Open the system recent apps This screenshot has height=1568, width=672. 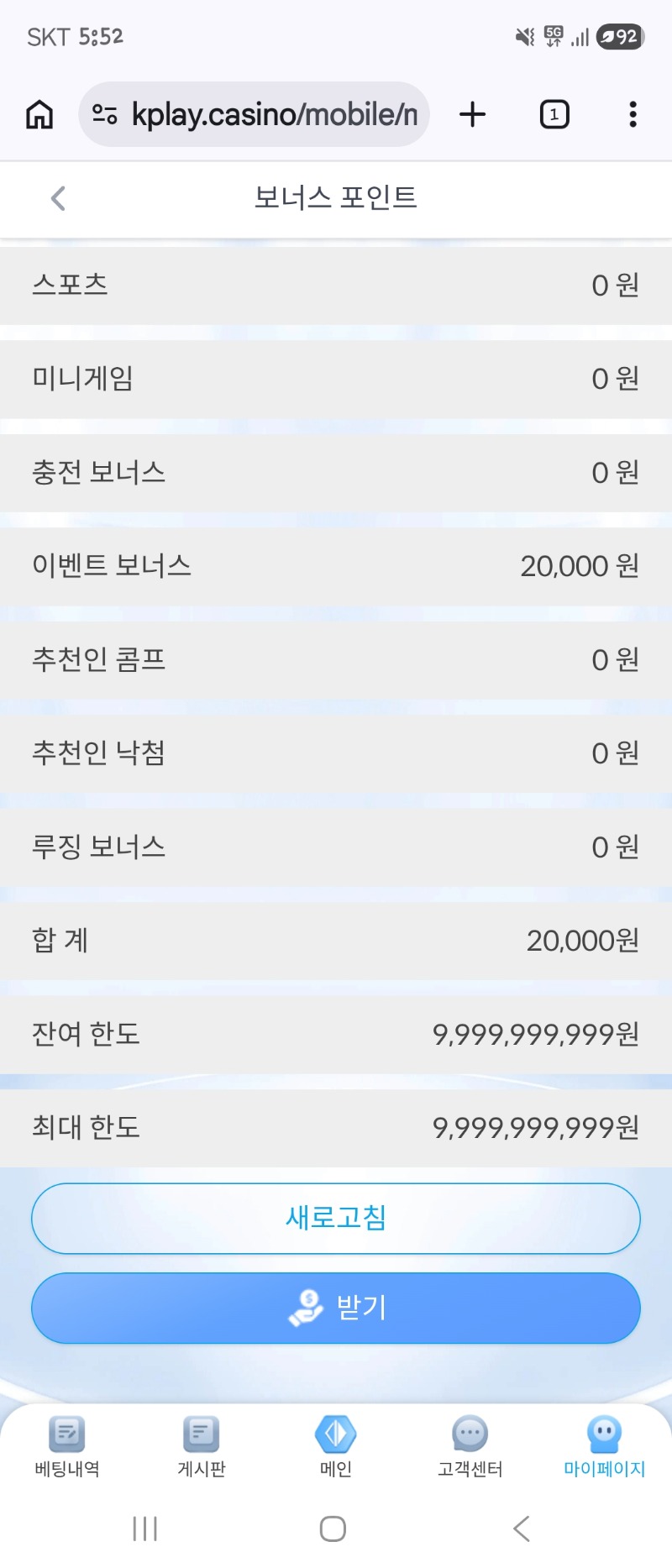pos(145,1529)
